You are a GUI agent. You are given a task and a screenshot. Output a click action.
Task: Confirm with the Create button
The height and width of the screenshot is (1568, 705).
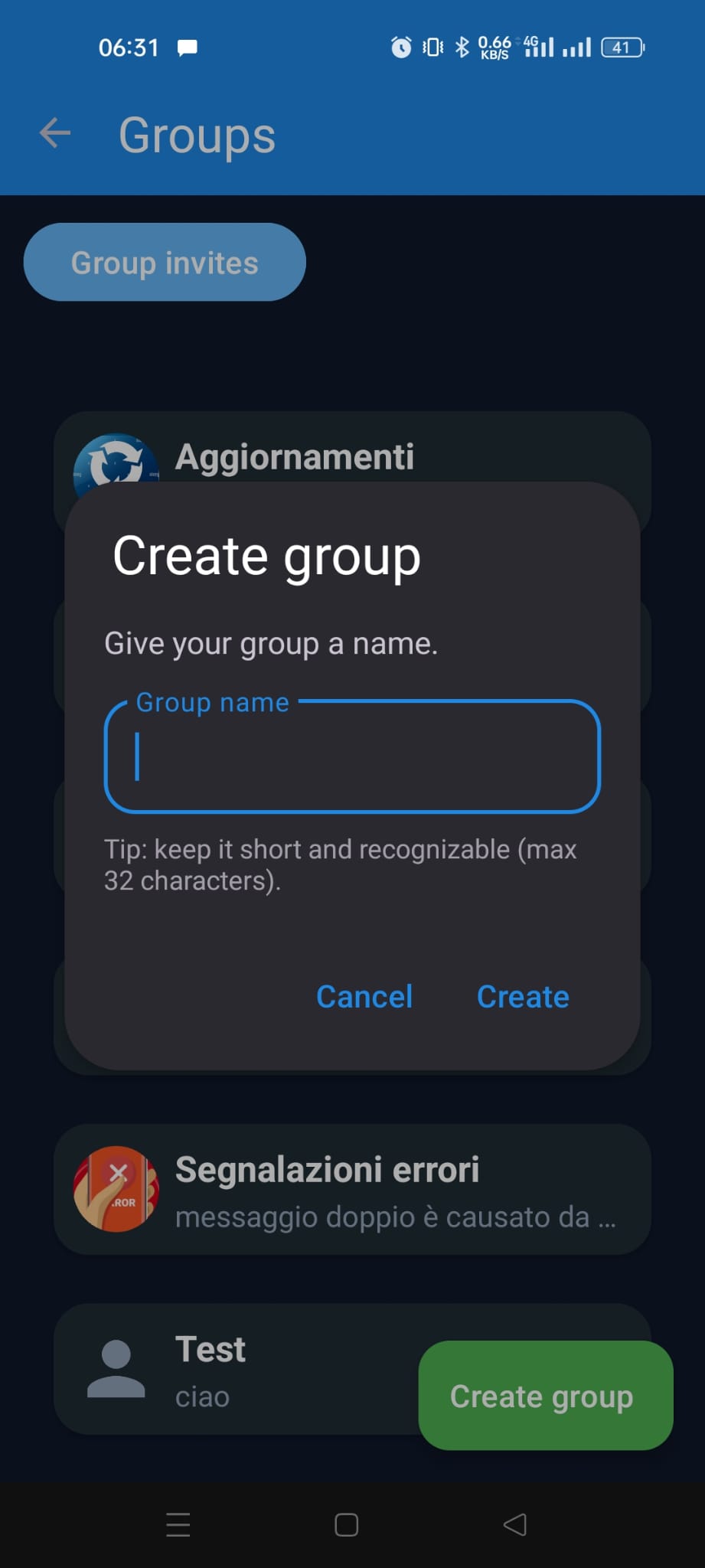(x=523, y=997)
